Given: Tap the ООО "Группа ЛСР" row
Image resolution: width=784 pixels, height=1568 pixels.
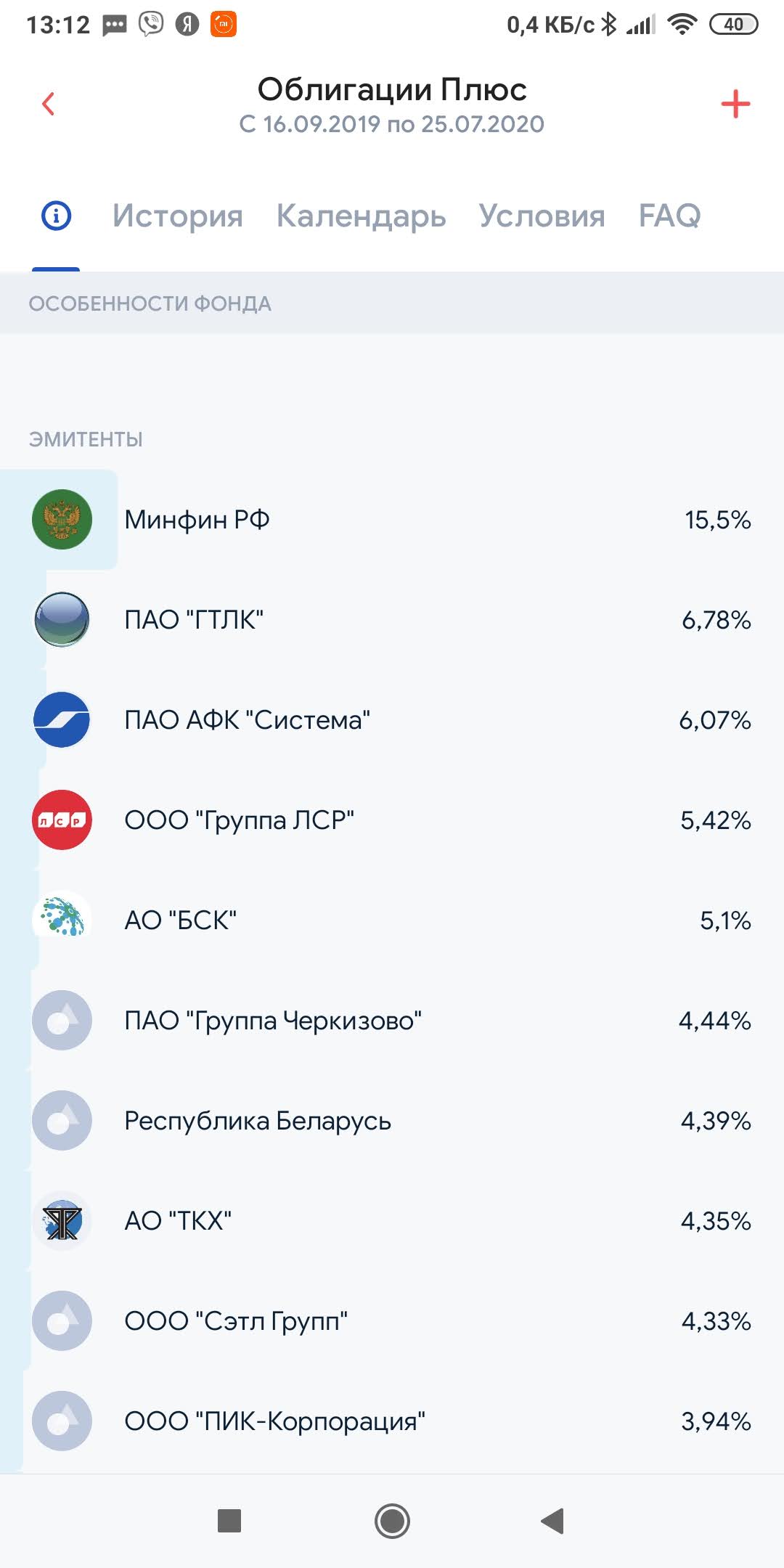Looking at the screenshot, I should 392,820.
